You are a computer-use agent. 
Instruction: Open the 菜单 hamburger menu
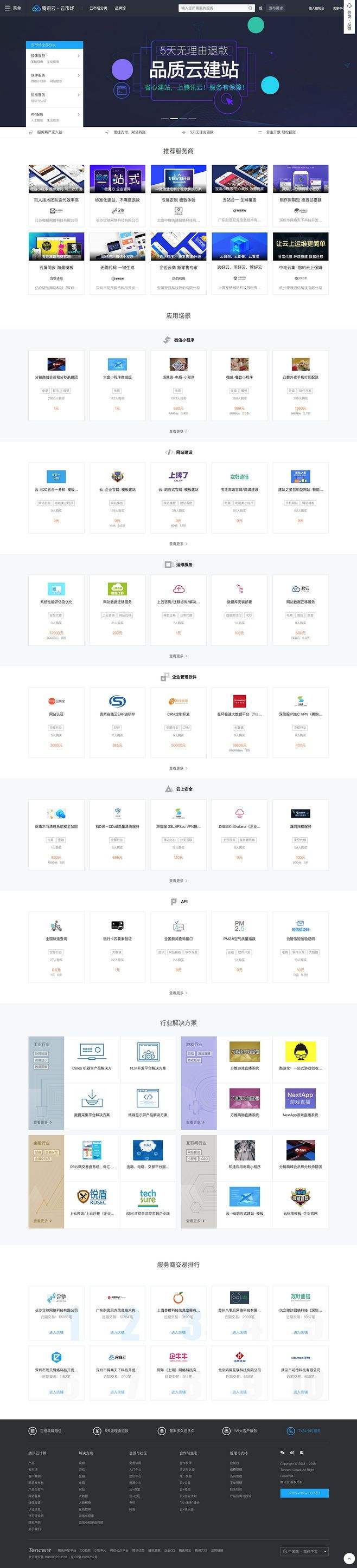coord(13,9)
